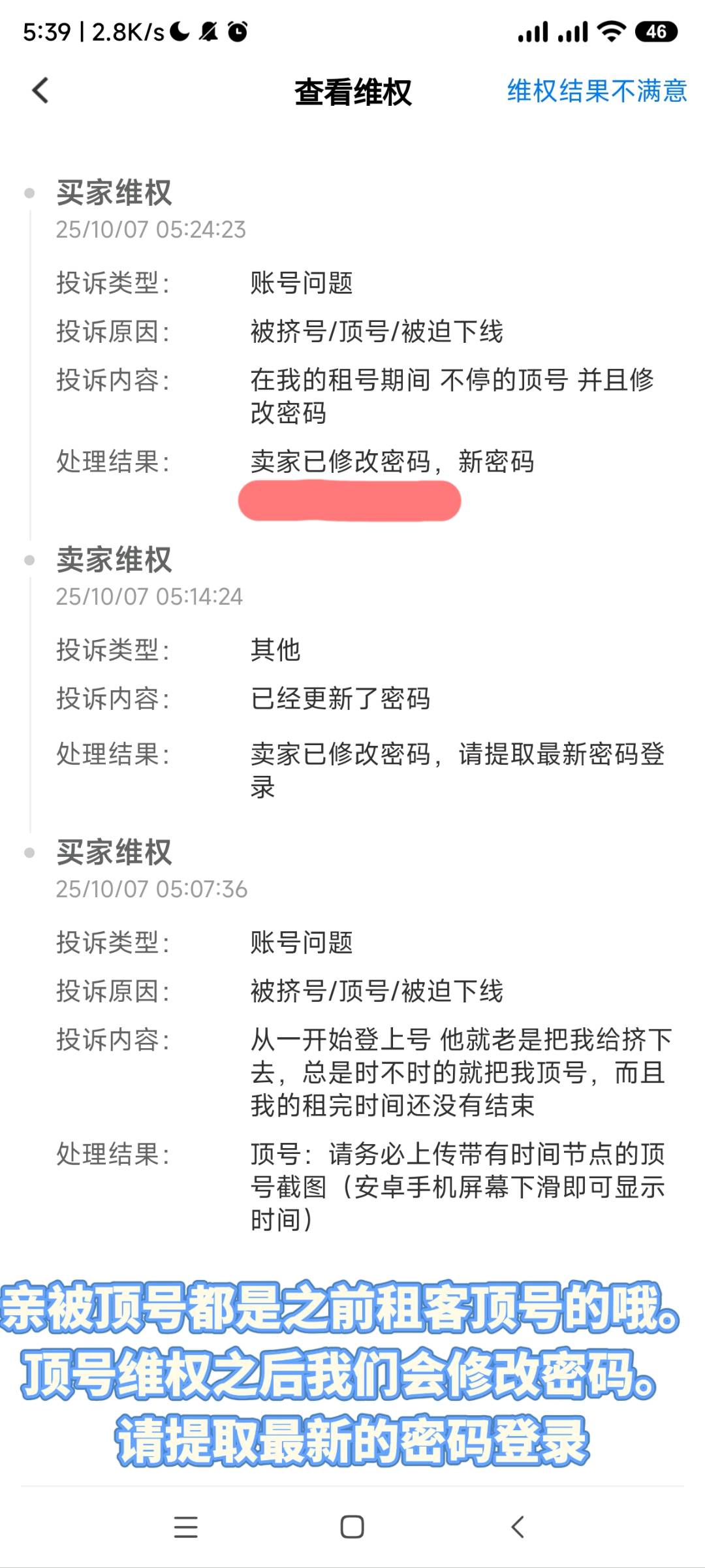The height and width of the screenshot is (1568, 705).
Task: Go back using the top-left arrow
Action: click(40, 91)
